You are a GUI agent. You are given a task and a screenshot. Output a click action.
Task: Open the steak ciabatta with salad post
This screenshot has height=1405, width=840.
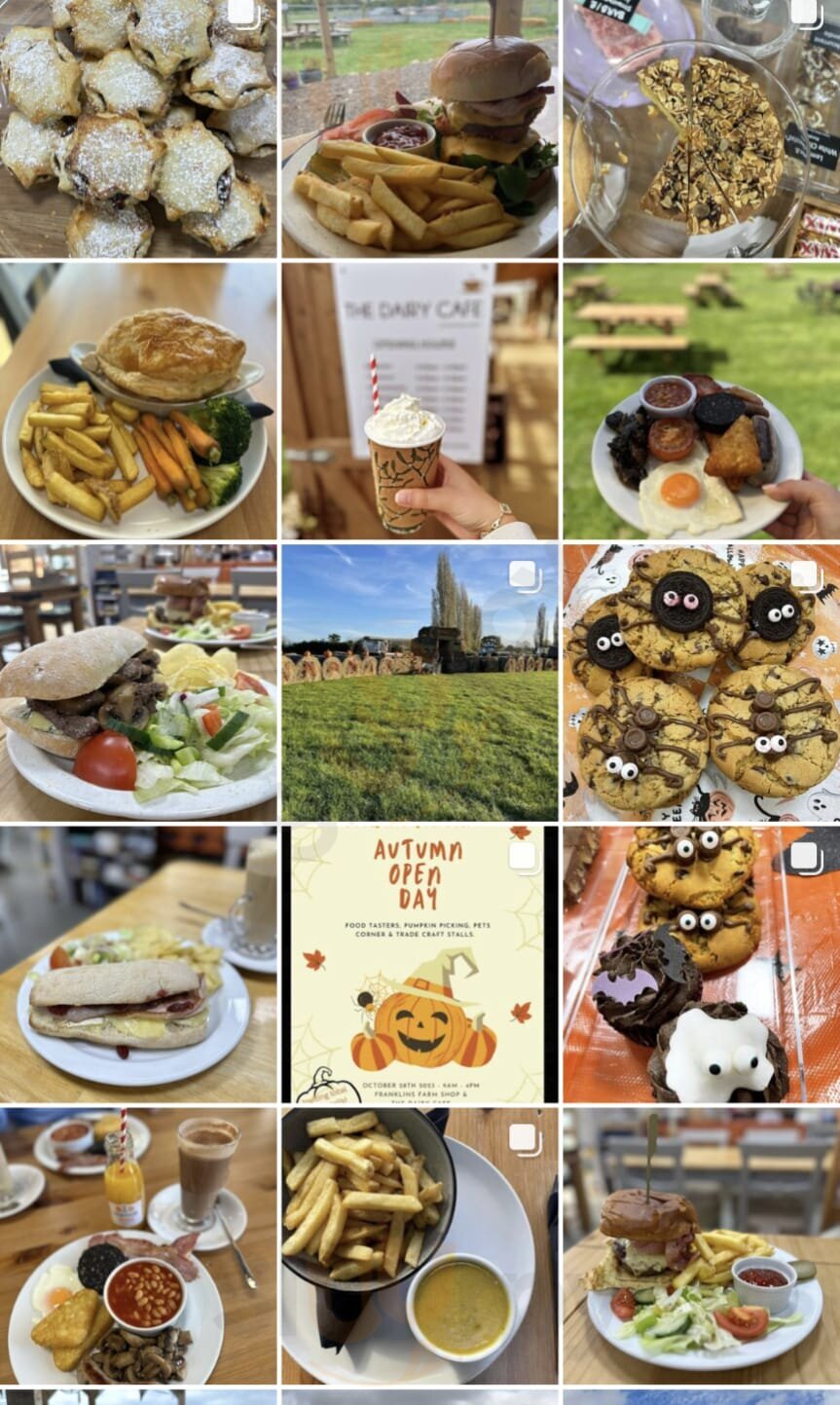(x=137, y=682)
